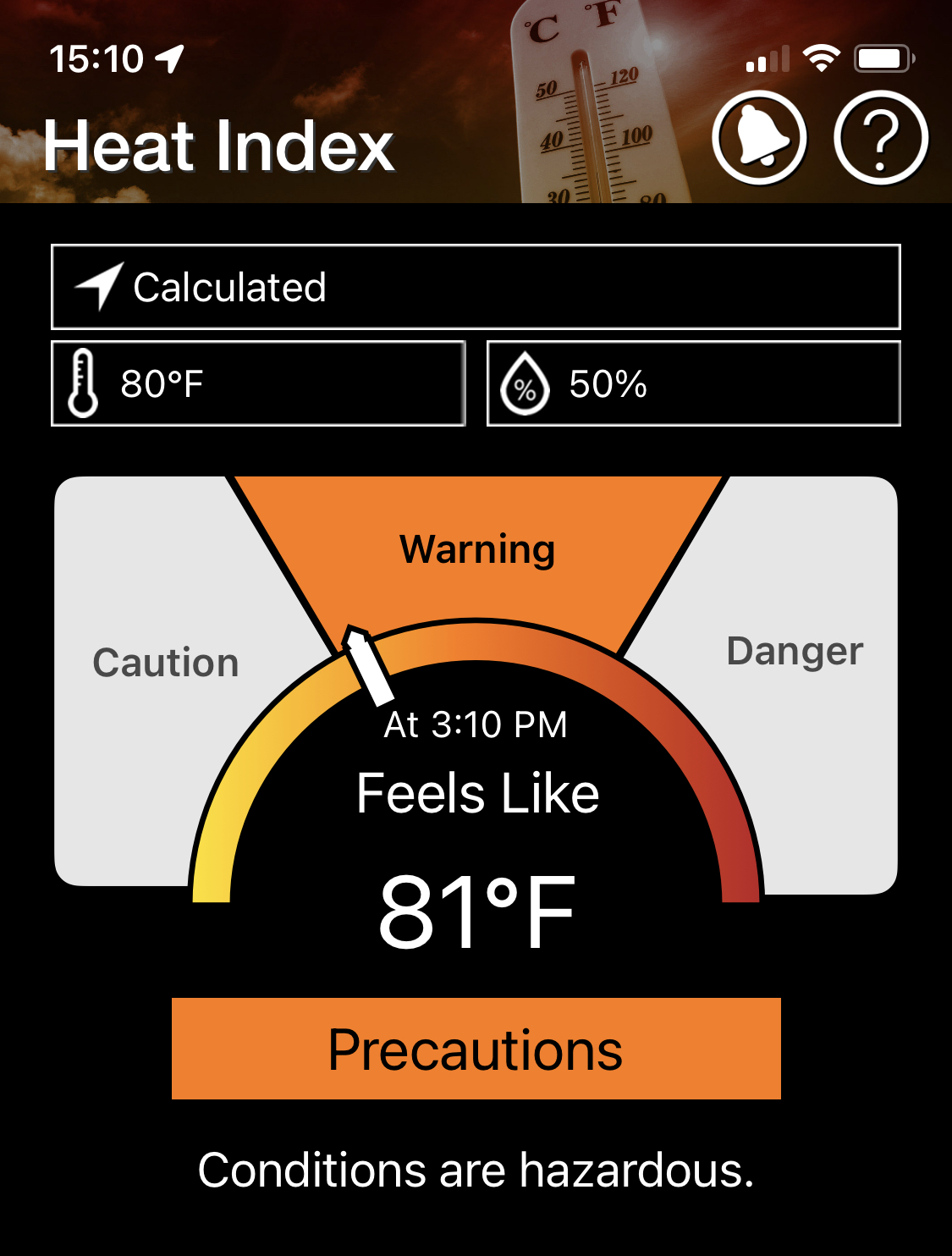952x1256 pixels.
Task: Open the Precautions button
Action: tap(476, 1049)
